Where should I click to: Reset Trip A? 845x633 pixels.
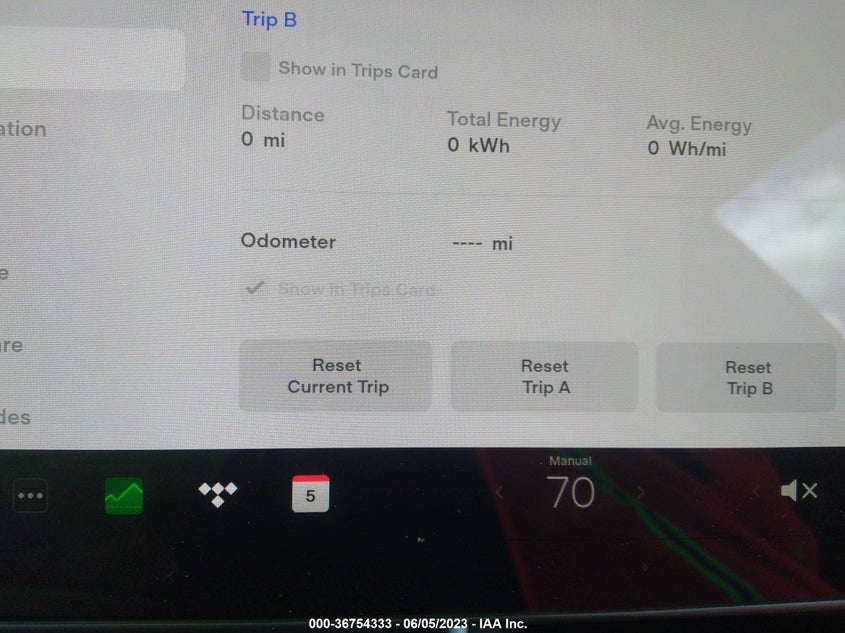pos(544,377)
